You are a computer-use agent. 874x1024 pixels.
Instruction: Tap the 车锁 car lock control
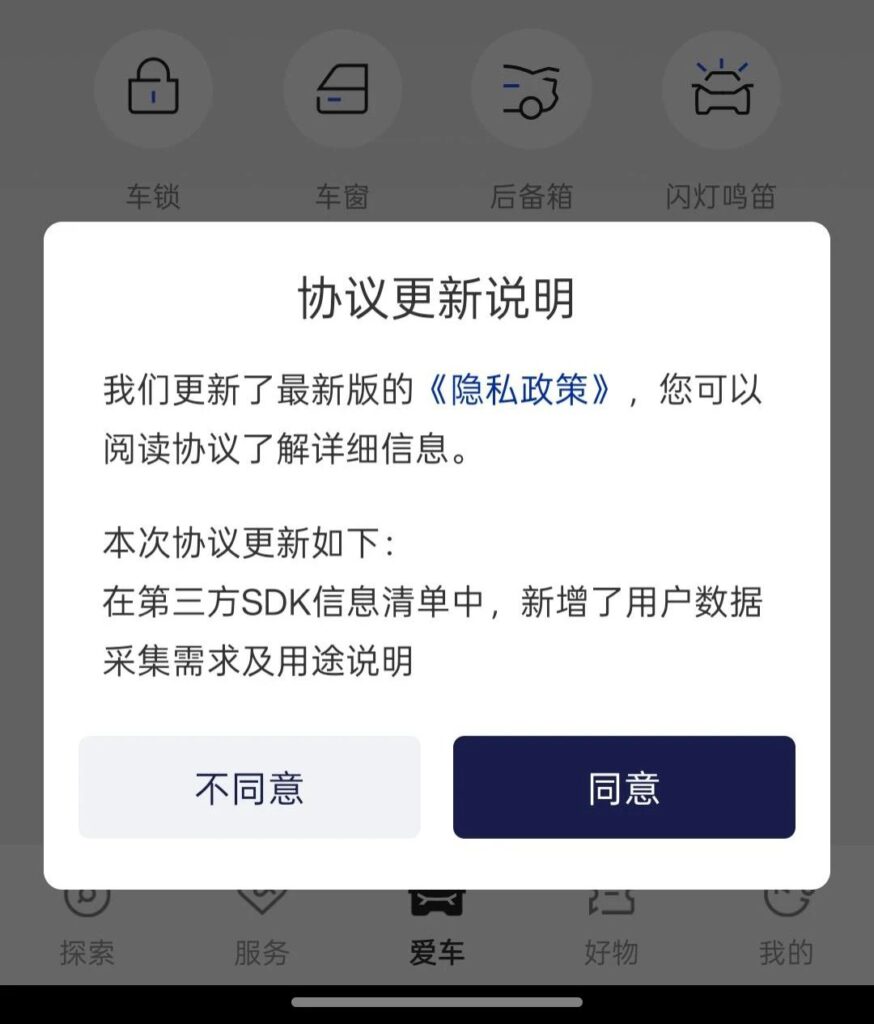153,90
